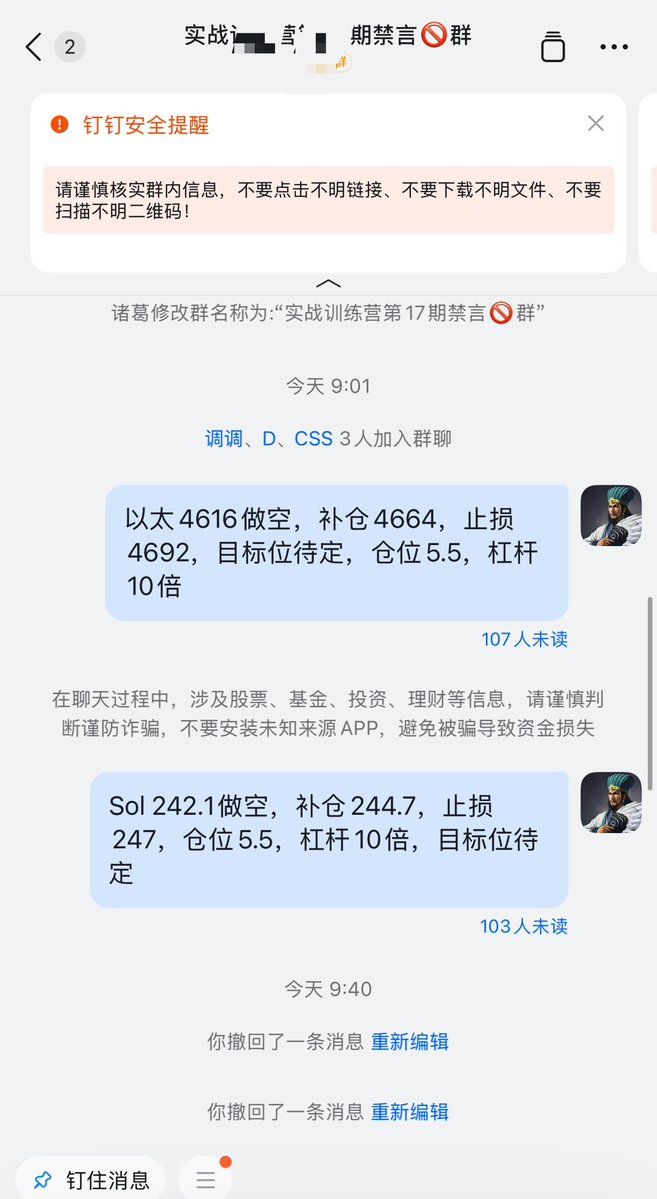
Task: Open the group files icon in header
Action: pos(553,47)
